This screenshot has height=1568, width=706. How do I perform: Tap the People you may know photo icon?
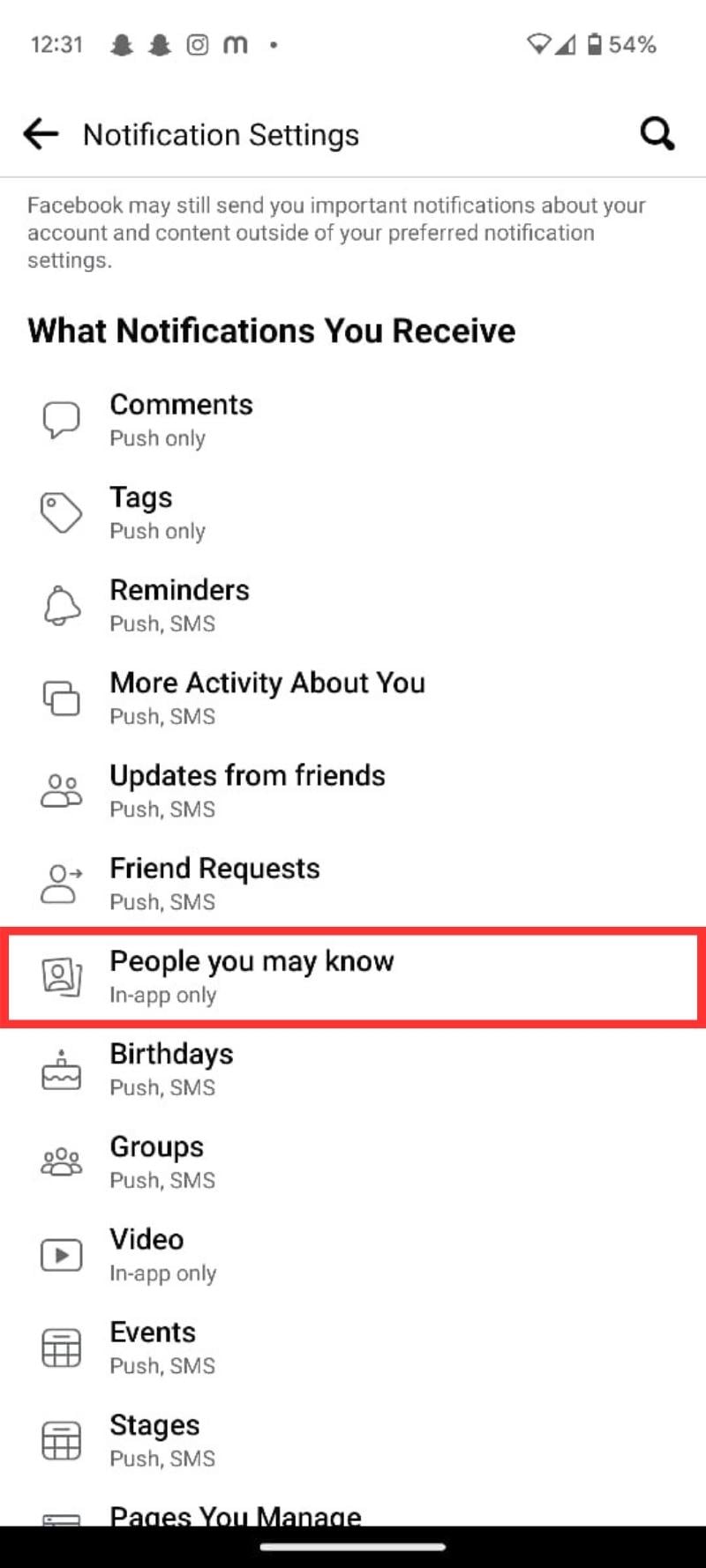pyautogui.click(x=59, y=976)
